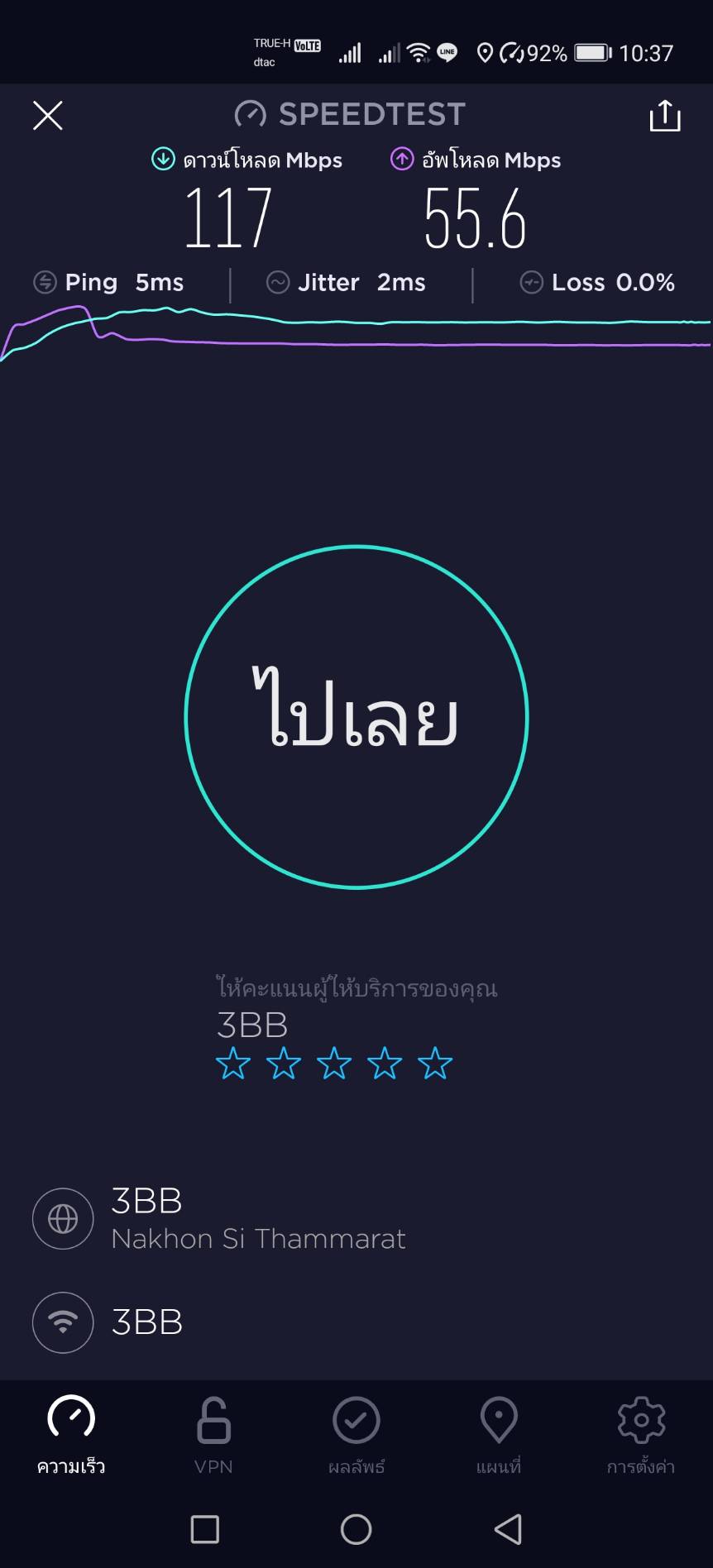Rate 3BB five stars
Screen dimensions: 713x1568
pos(435,1064)
